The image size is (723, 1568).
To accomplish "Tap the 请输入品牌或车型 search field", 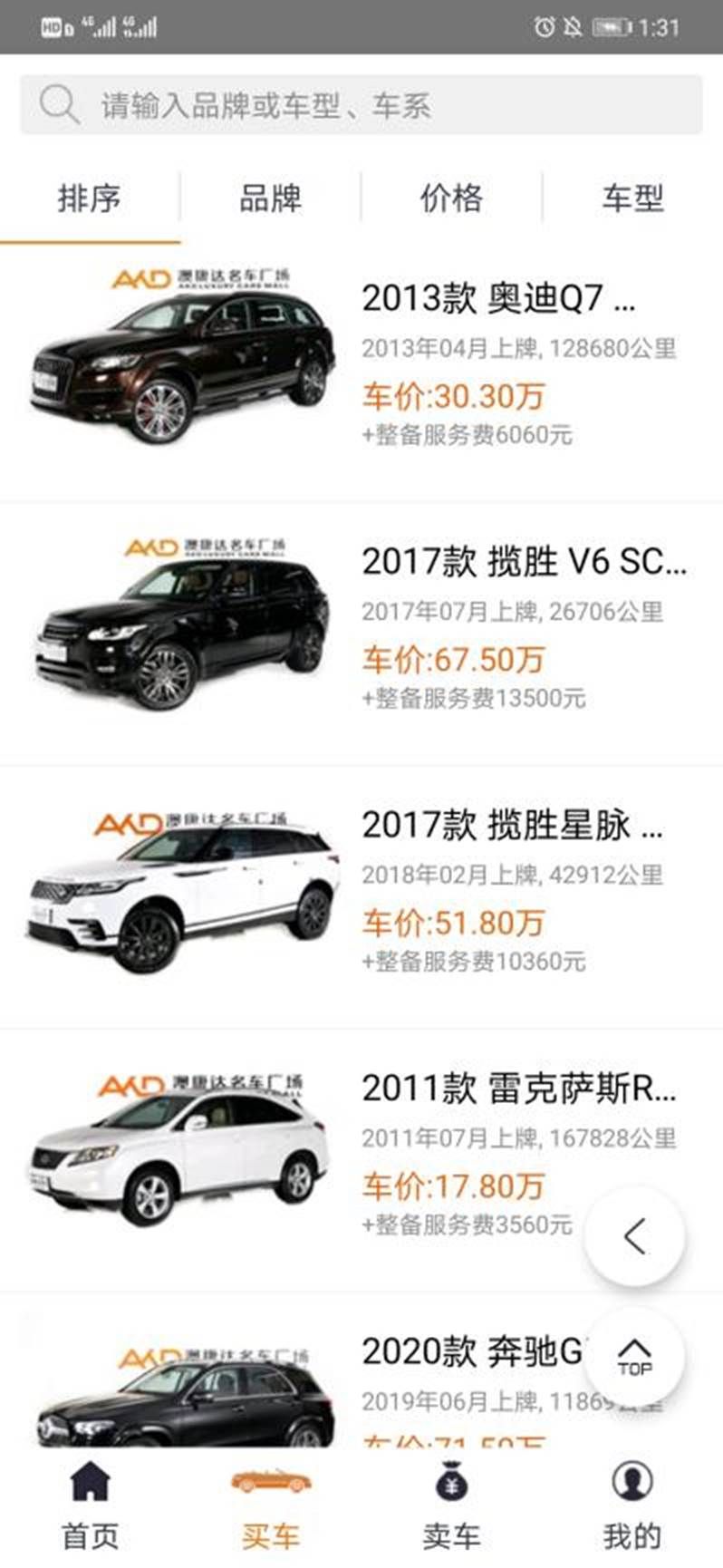I will tap(272, 104).
